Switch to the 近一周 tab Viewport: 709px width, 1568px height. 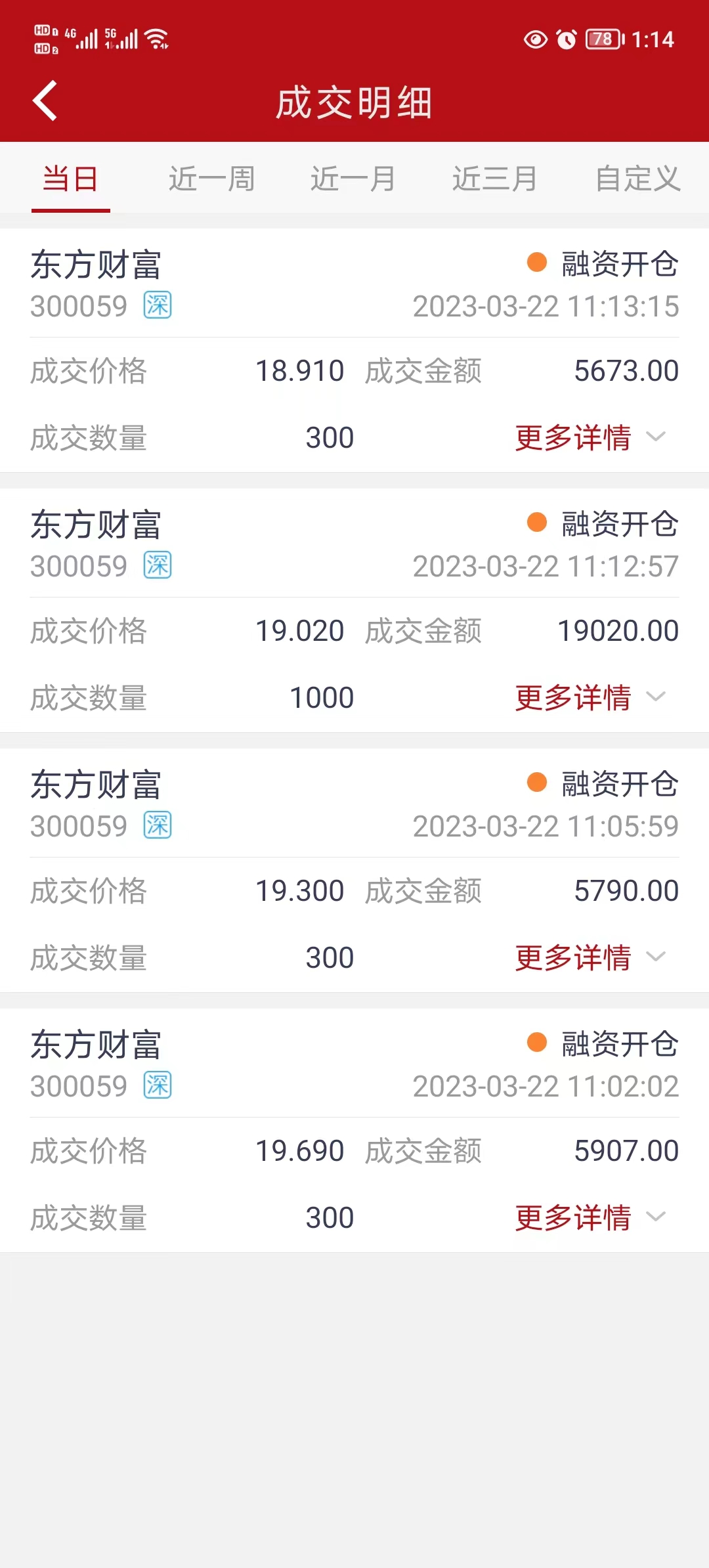coord(211,179)
